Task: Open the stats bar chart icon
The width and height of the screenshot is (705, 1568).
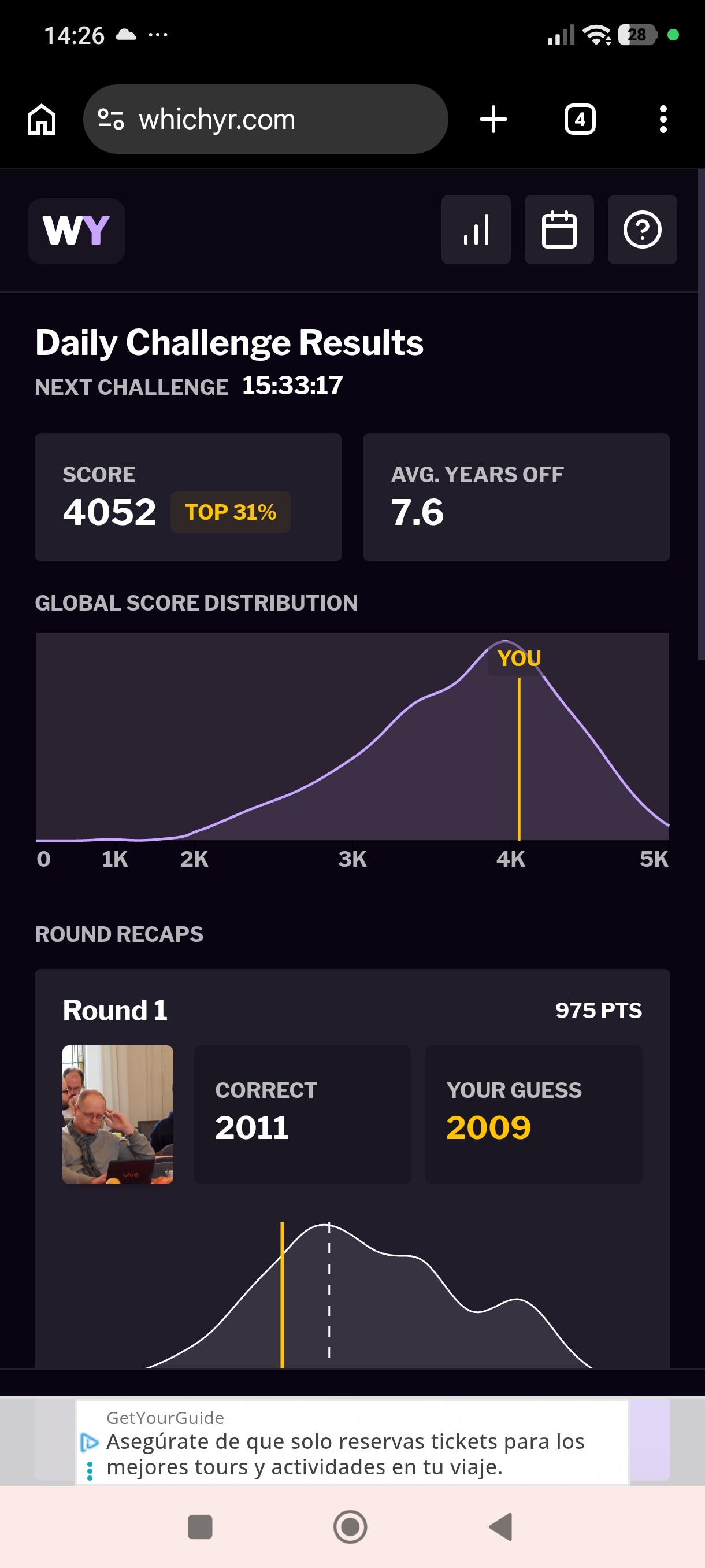Action: [x=476, y=230]
